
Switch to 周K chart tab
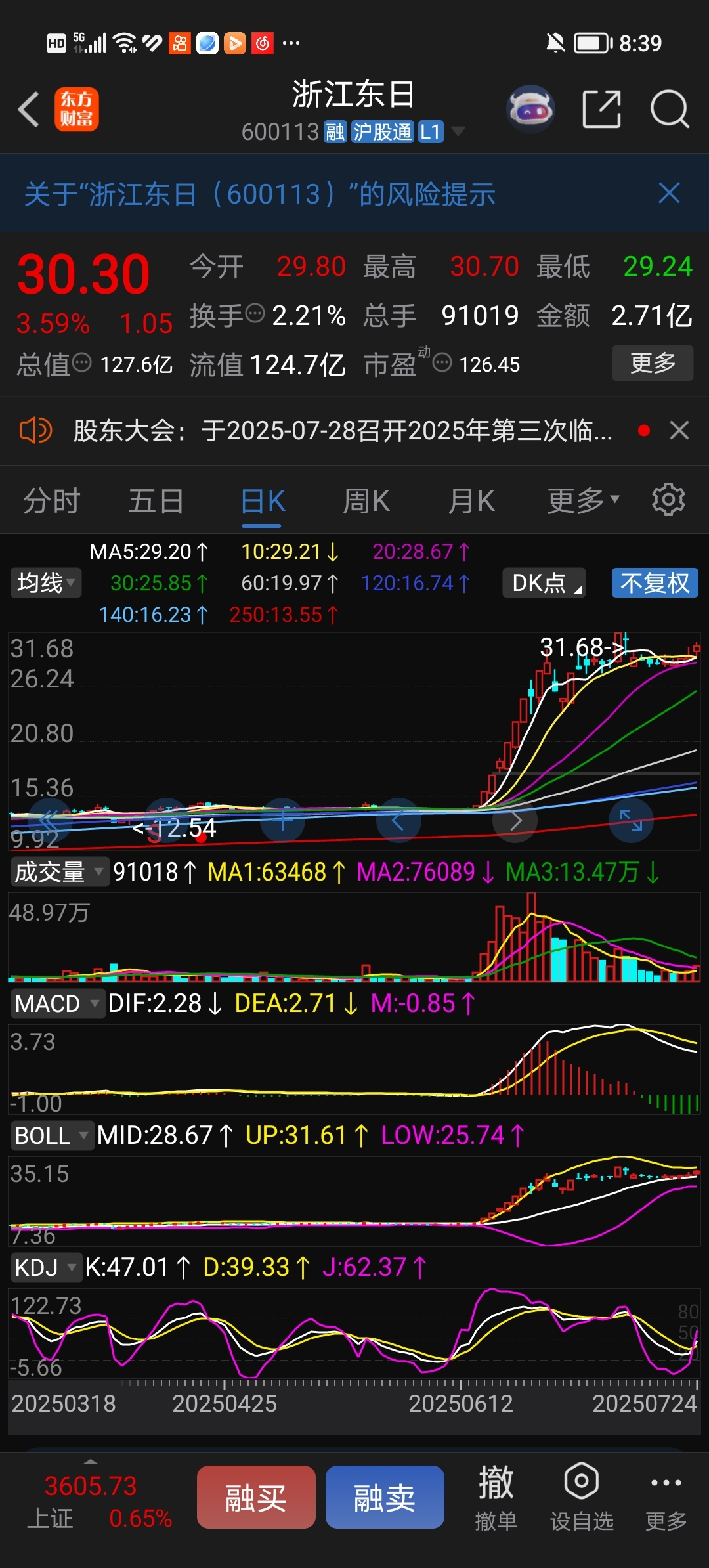366,501
